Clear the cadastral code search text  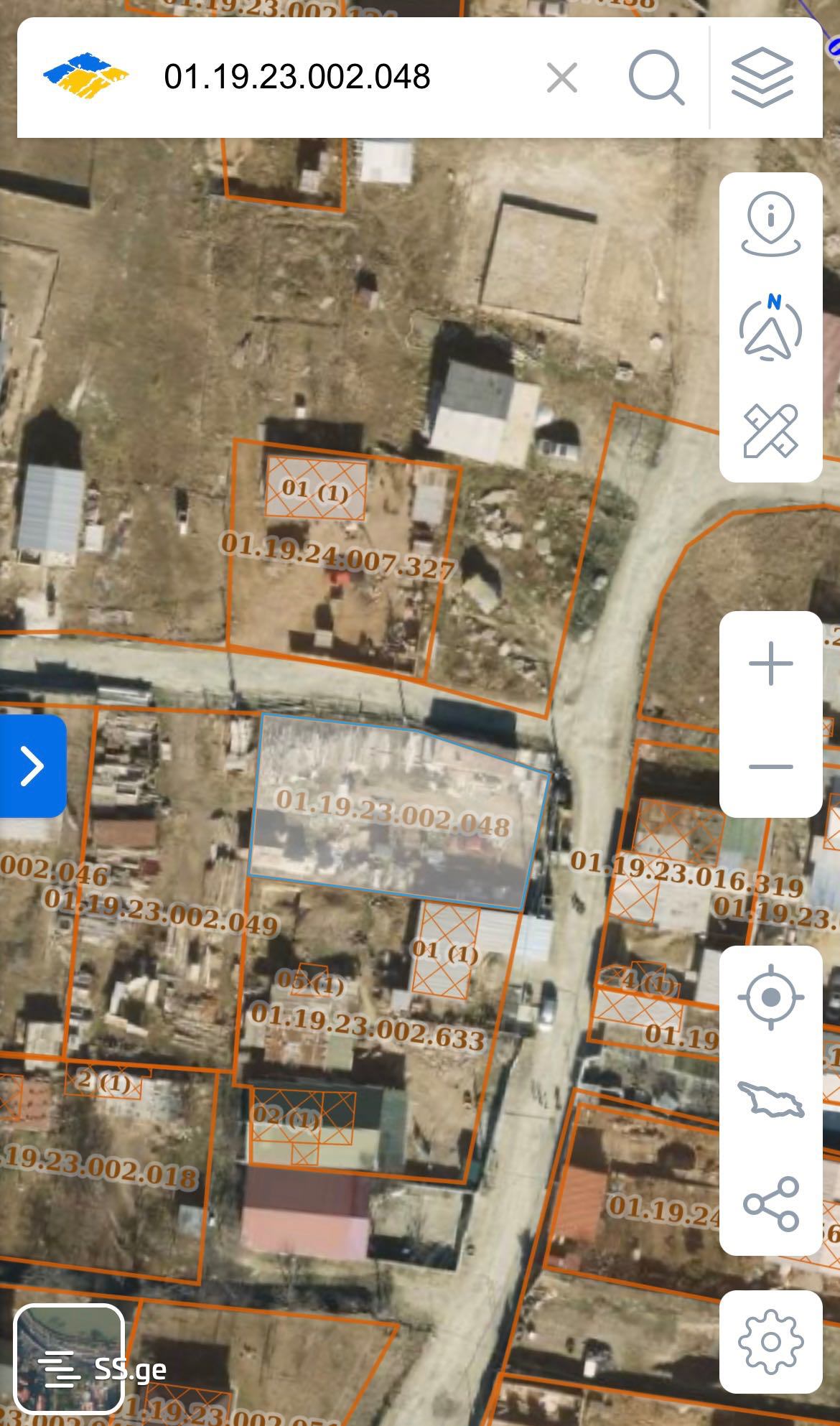click(561, 78)
